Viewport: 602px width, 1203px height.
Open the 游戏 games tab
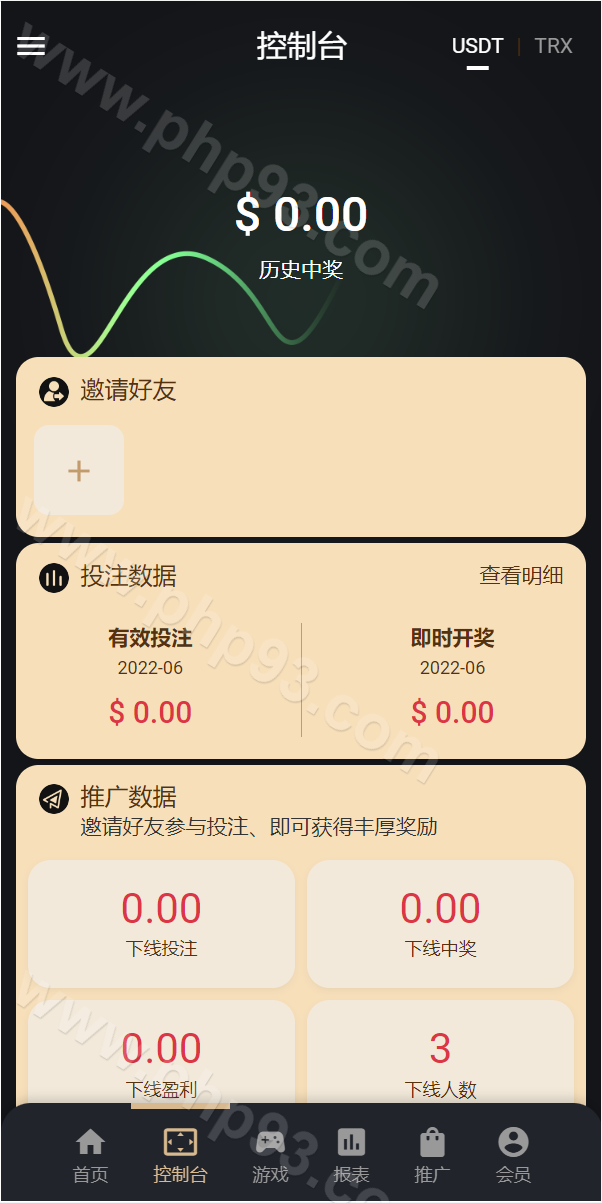tap(270, 1155)
